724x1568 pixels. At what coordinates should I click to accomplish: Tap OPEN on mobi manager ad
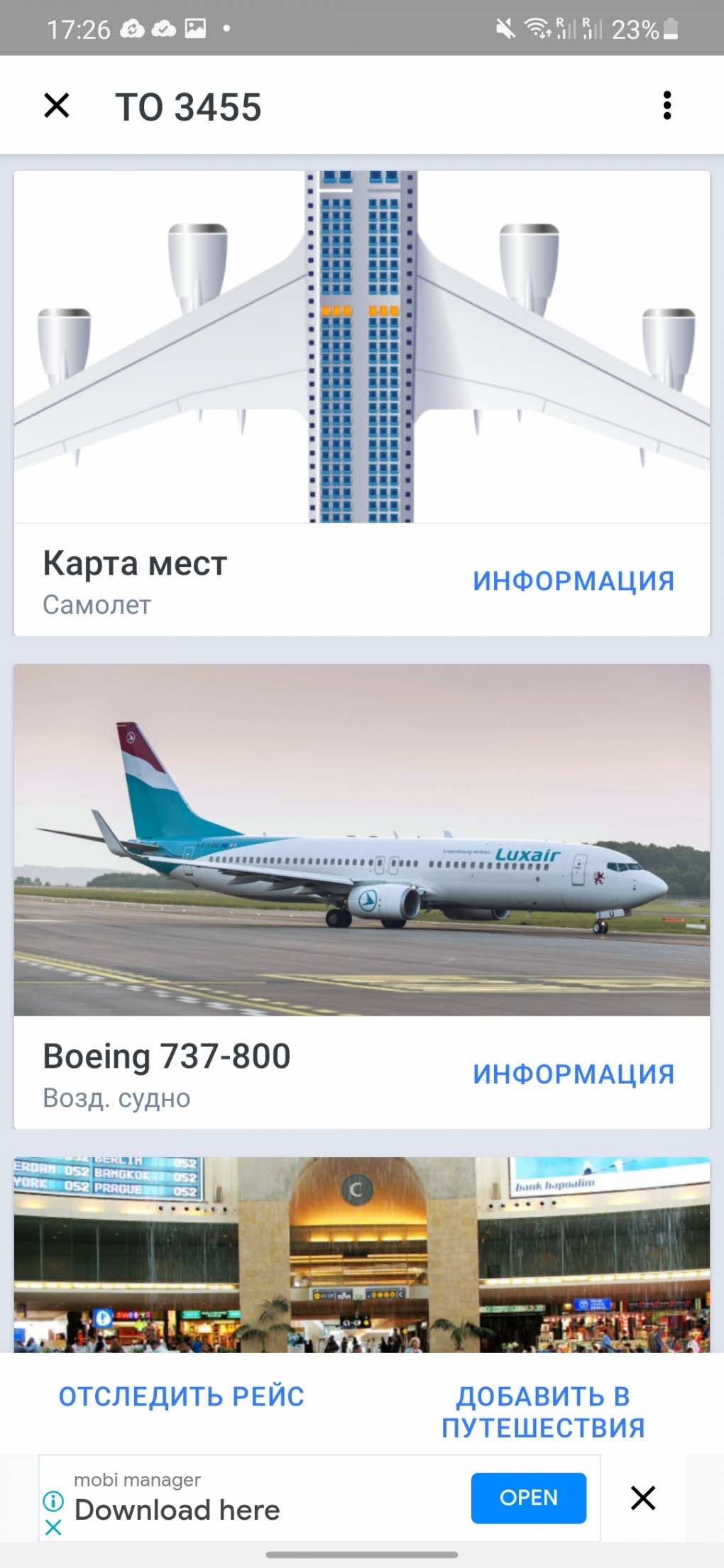point(528,1498)
